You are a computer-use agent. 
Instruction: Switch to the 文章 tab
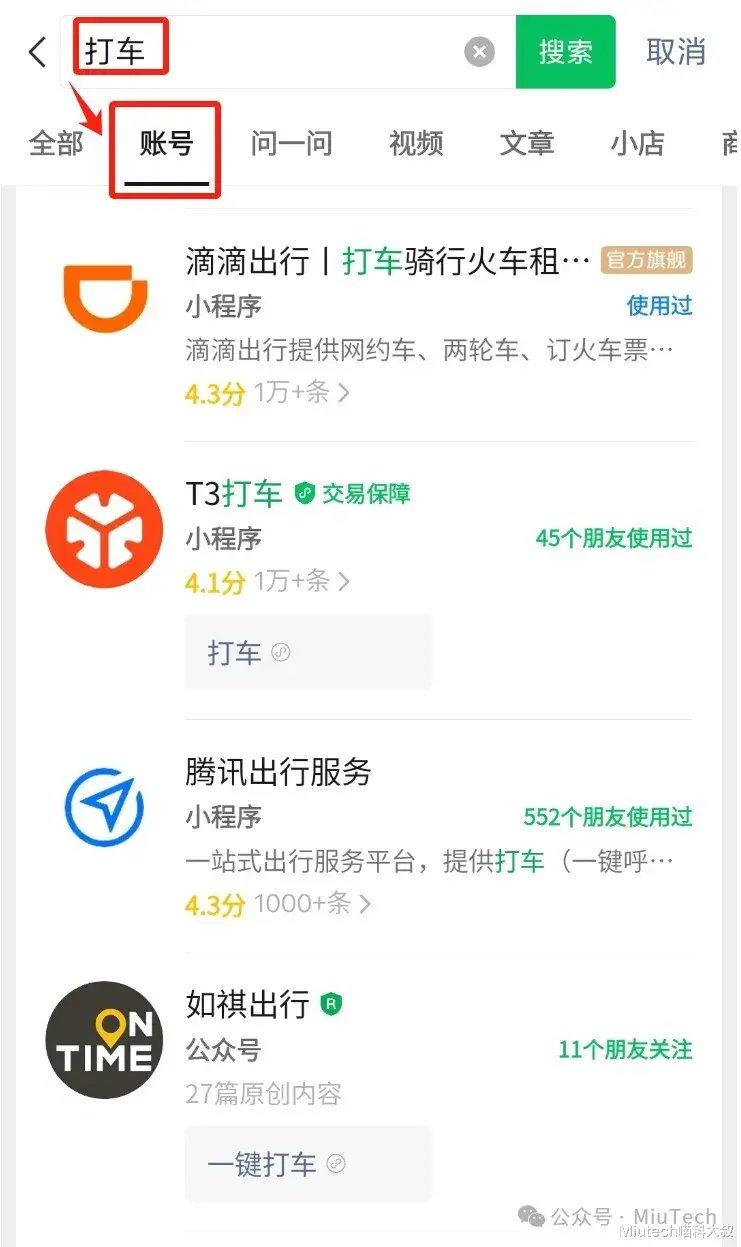click(527, 144)
